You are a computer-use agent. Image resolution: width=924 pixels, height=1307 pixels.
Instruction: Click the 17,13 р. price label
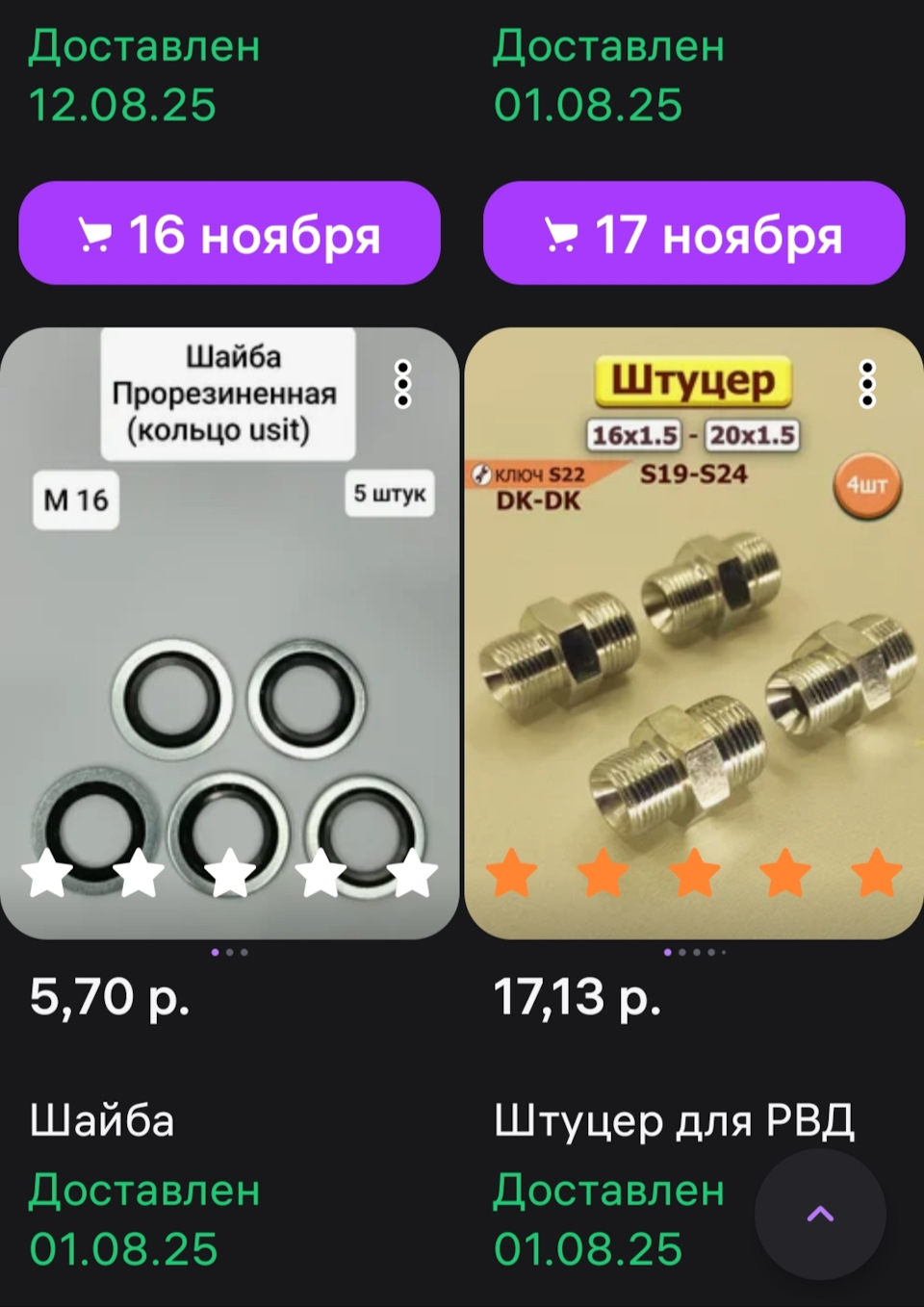pyautogui.click(x=577, y=999)
